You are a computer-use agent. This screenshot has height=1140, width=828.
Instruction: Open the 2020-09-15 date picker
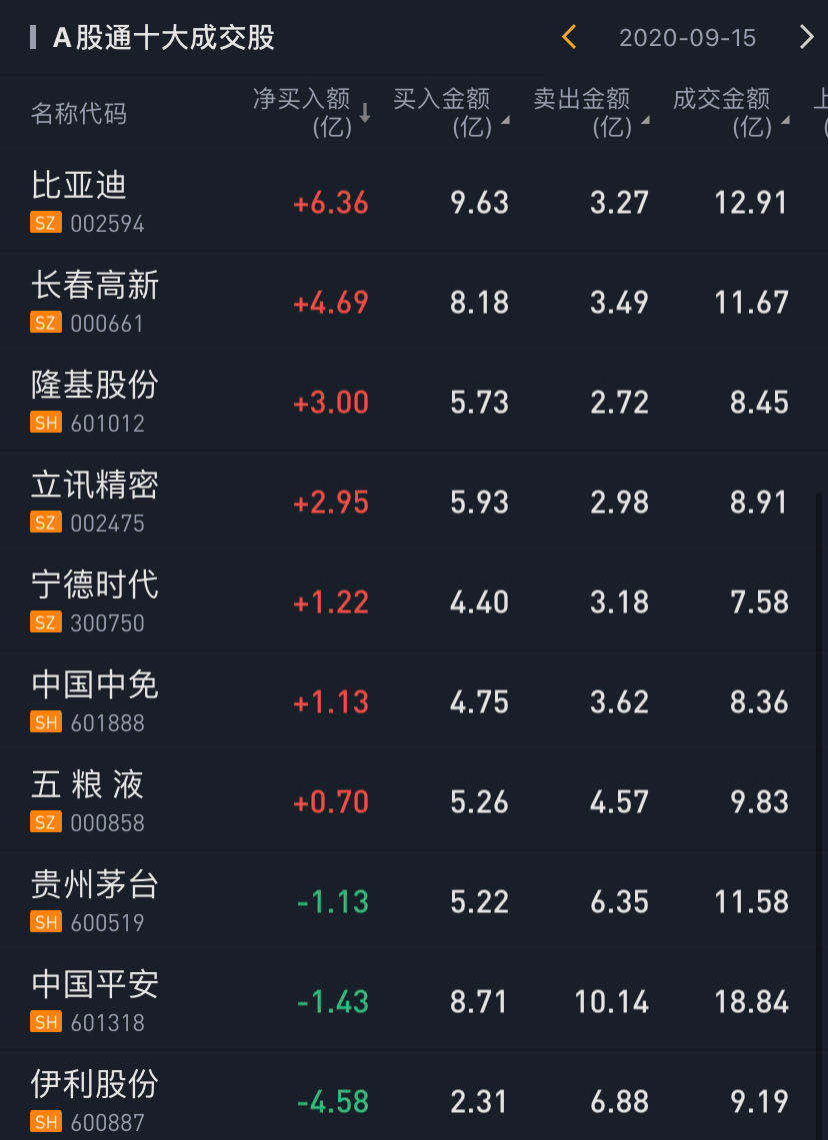tap(687, 38)
